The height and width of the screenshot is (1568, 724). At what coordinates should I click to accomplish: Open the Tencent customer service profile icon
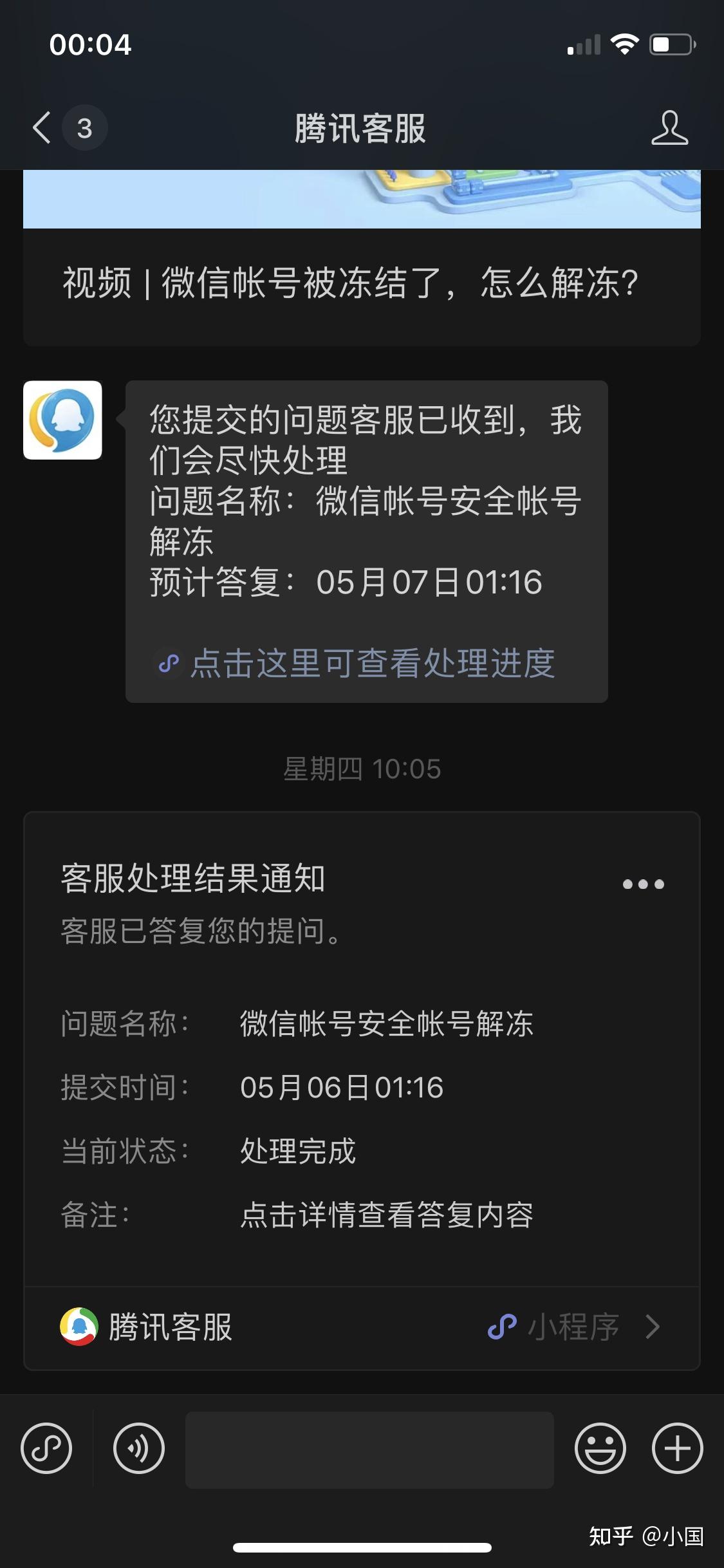(x=669, y=127)
